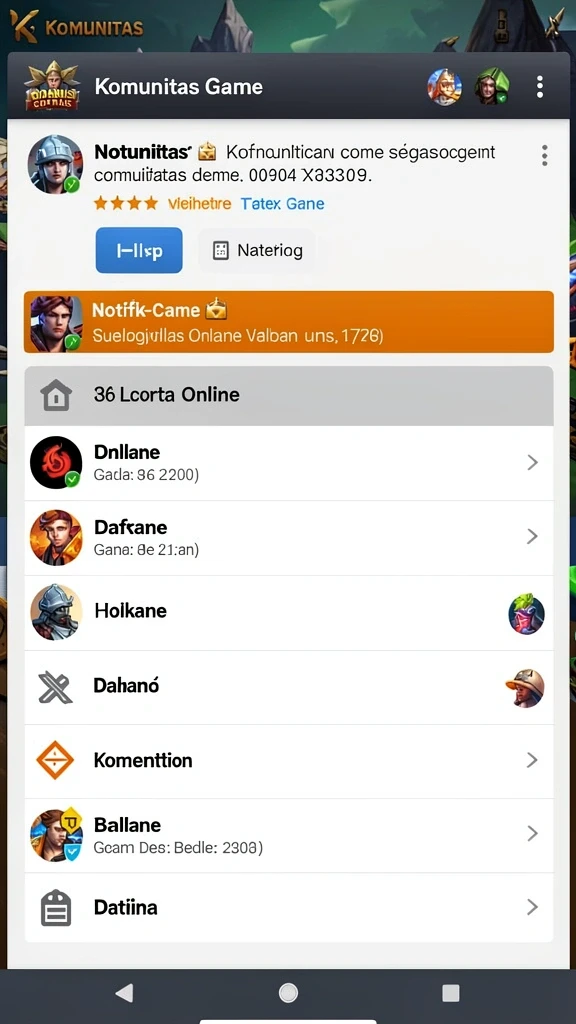Open the green-hooded avatar in the app bar
Viewport: 576px width, 1024px height.
[x=492, y=87]
